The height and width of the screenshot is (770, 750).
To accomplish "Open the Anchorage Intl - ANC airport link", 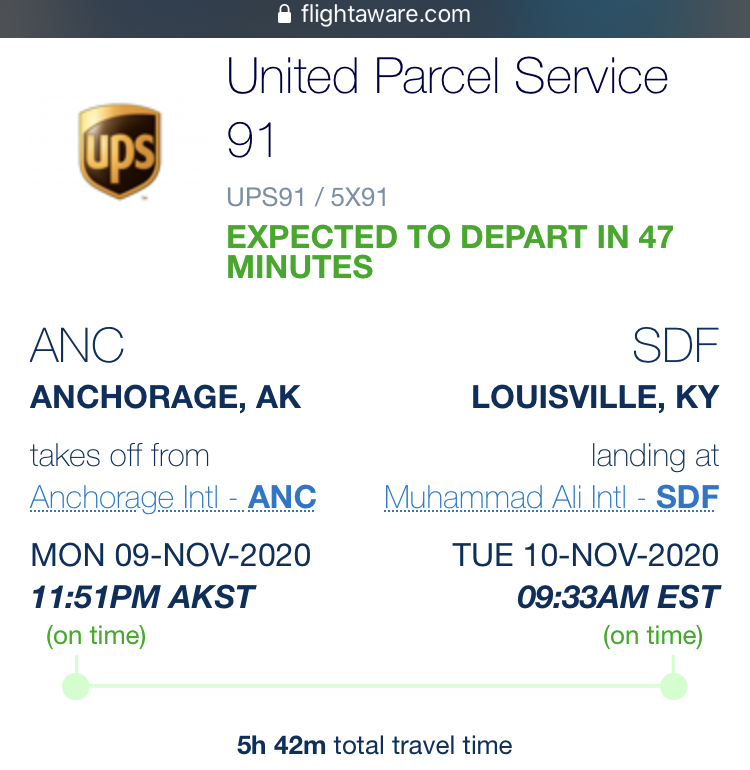I will (x=173, y=497).
